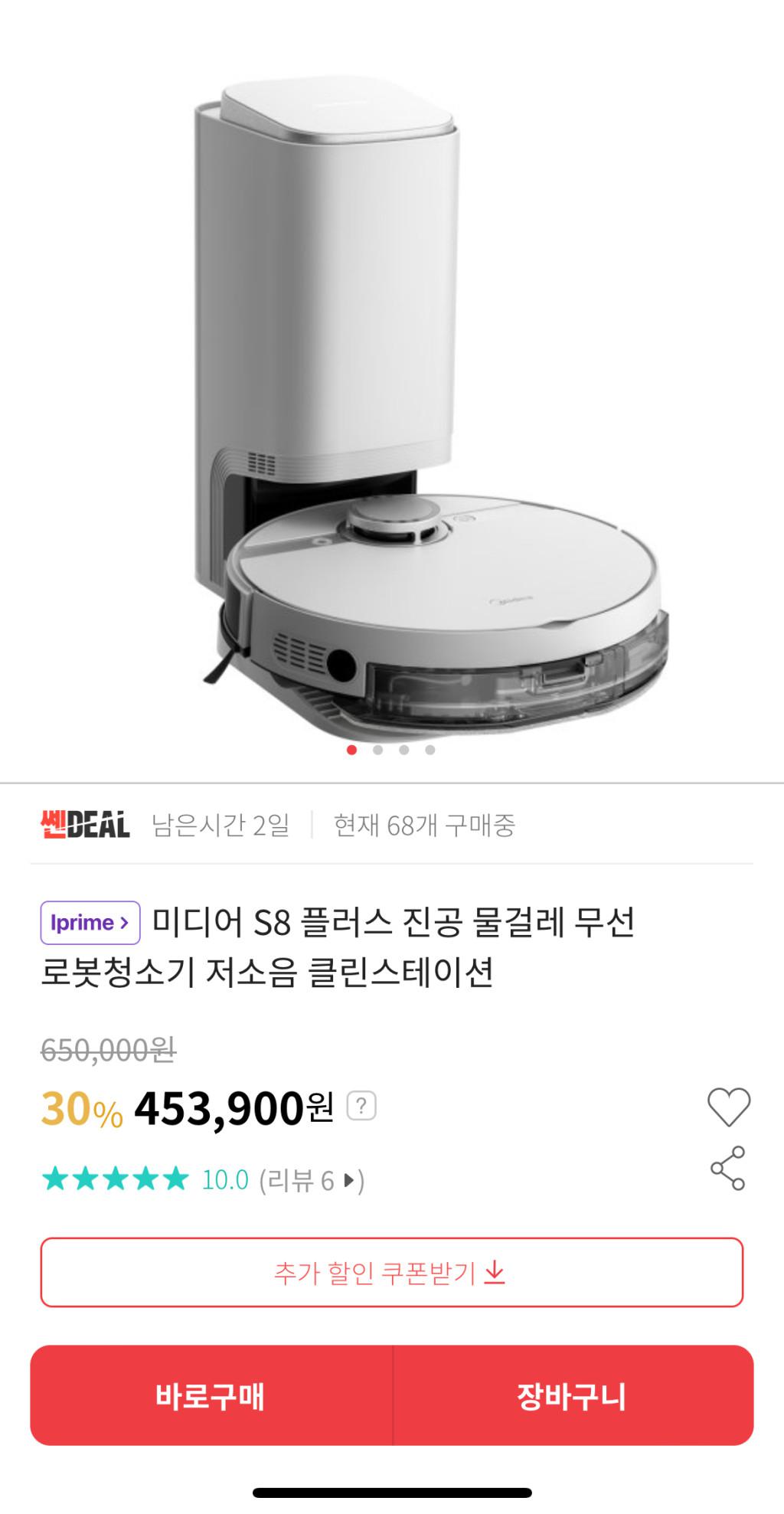
Task: Tap 바로구매 to buy now
Action: 211,1396
